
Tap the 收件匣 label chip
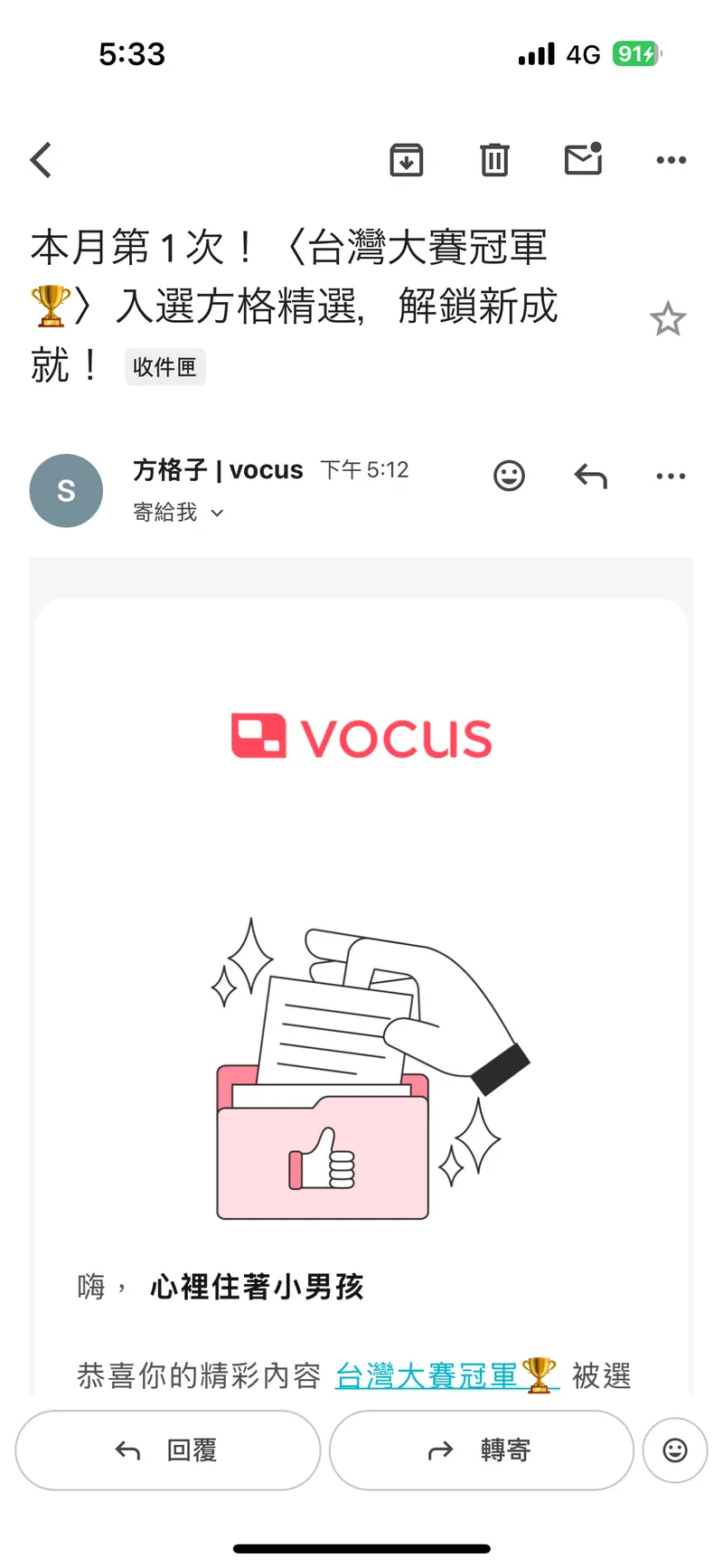click(x=164, y=367)
